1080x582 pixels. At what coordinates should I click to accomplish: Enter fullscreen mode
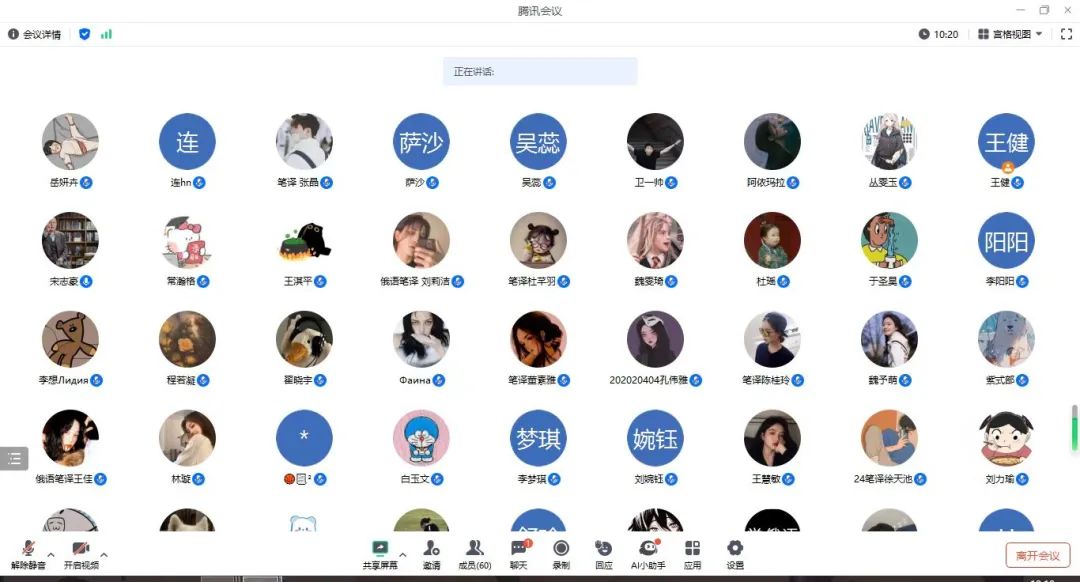click(x=1066, y=34)
